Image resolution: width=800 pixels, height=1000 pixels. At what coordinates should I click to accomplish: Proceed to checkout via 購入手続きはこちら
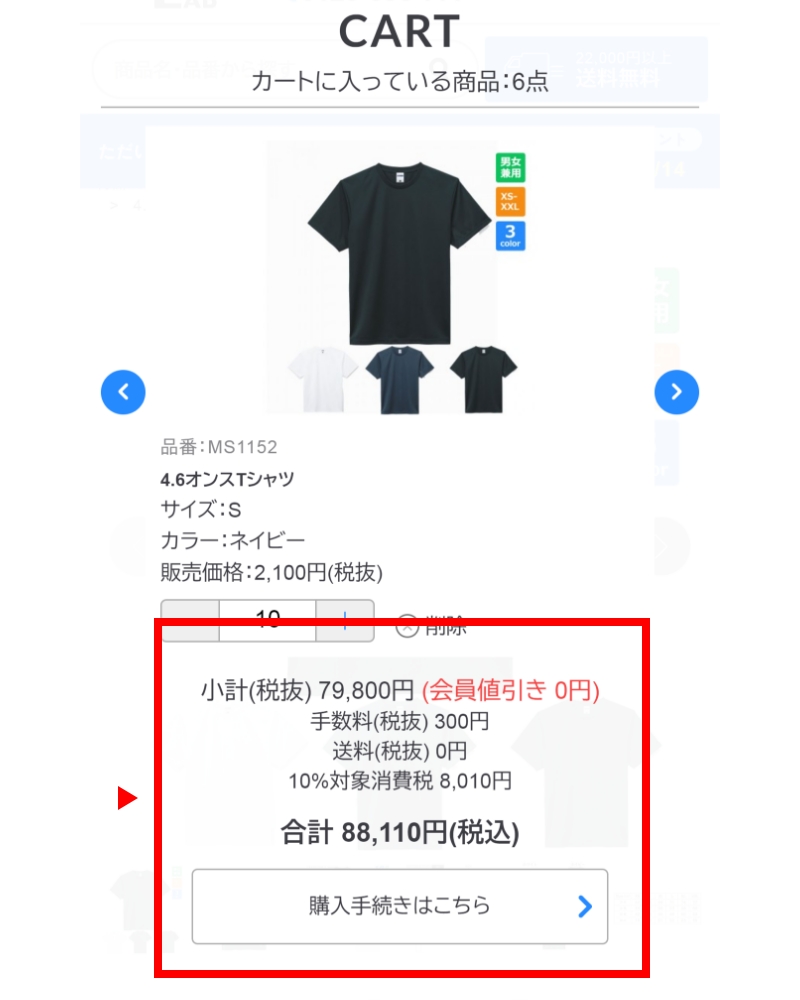400,906
